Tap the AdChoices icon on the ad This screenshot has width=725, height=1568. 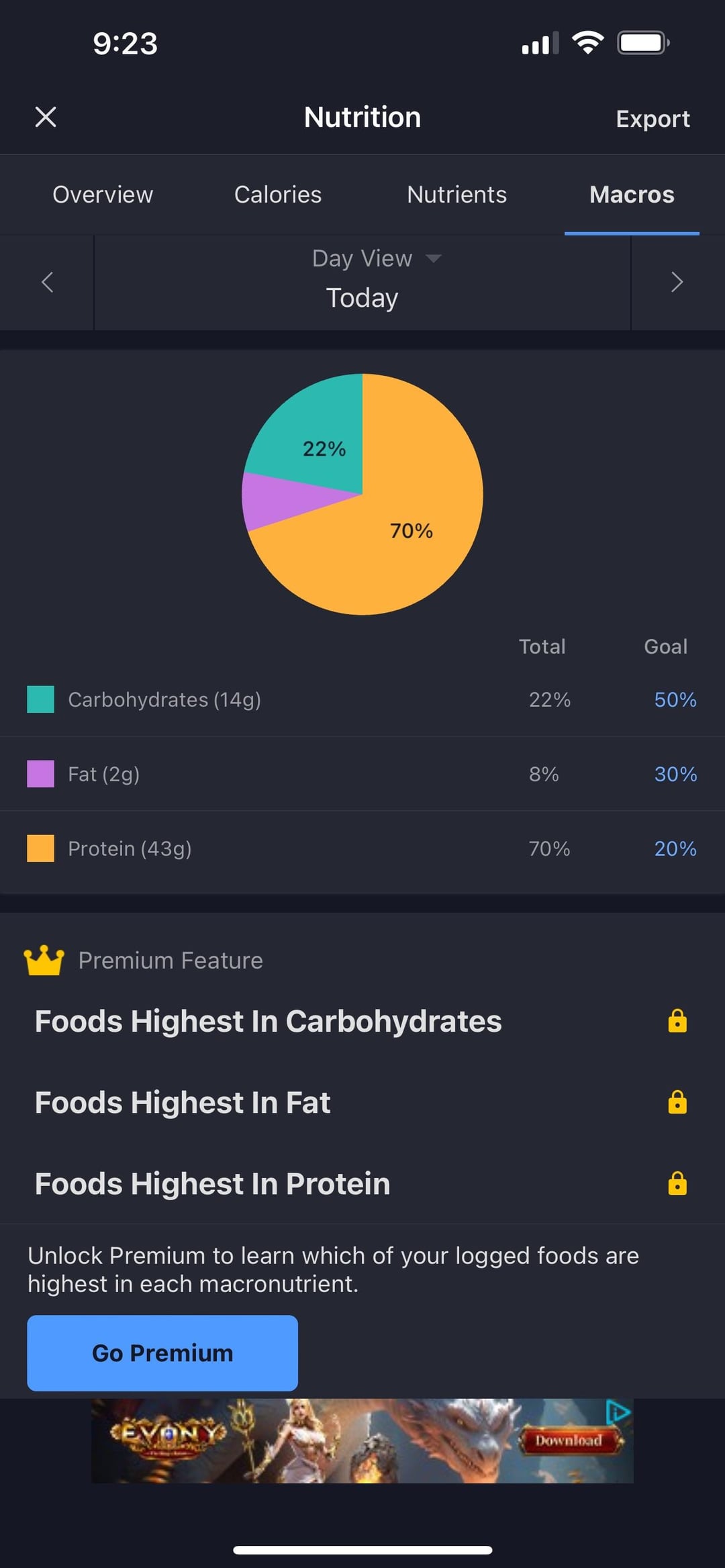click(618, 1412)
